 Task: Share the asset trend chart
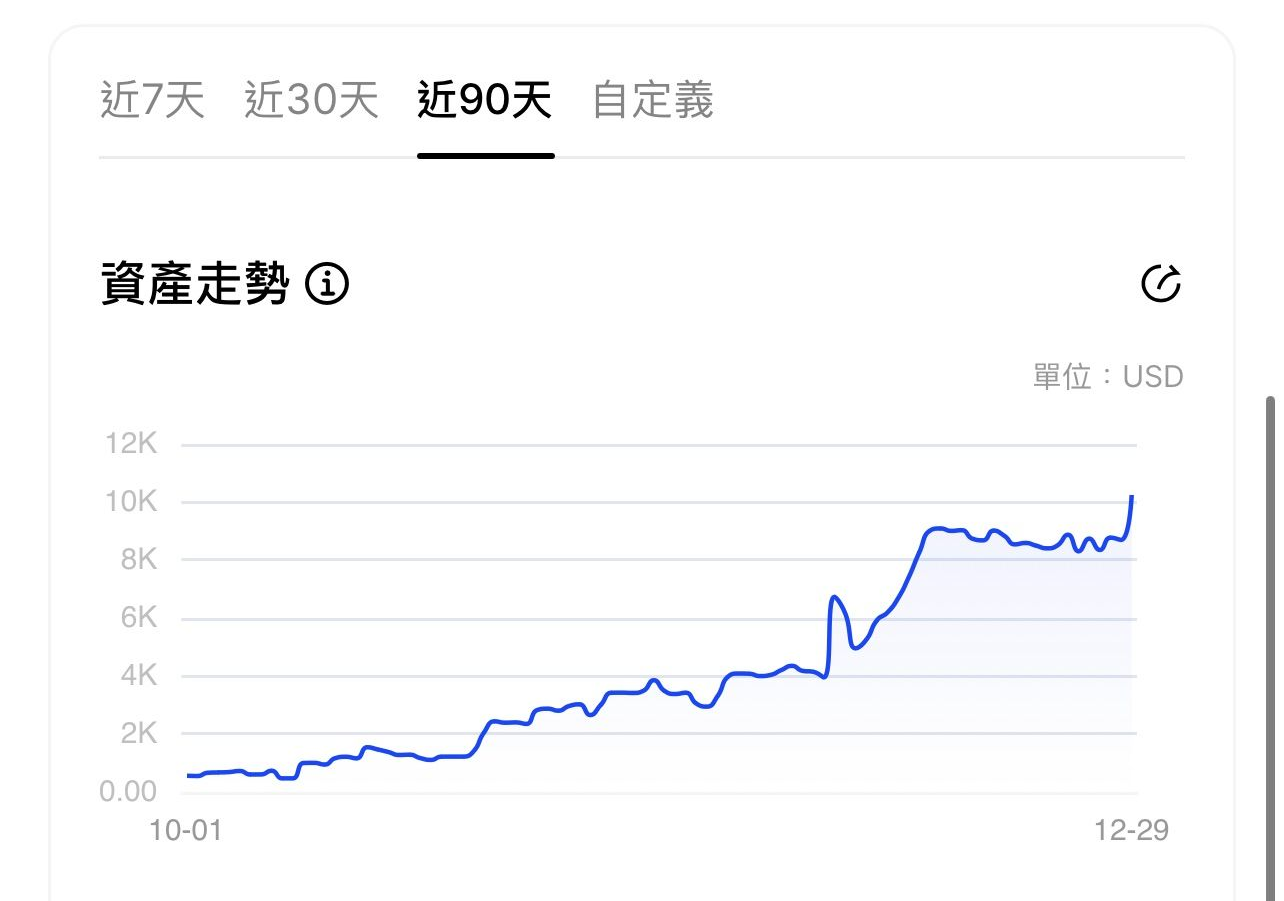point(1161,284)
